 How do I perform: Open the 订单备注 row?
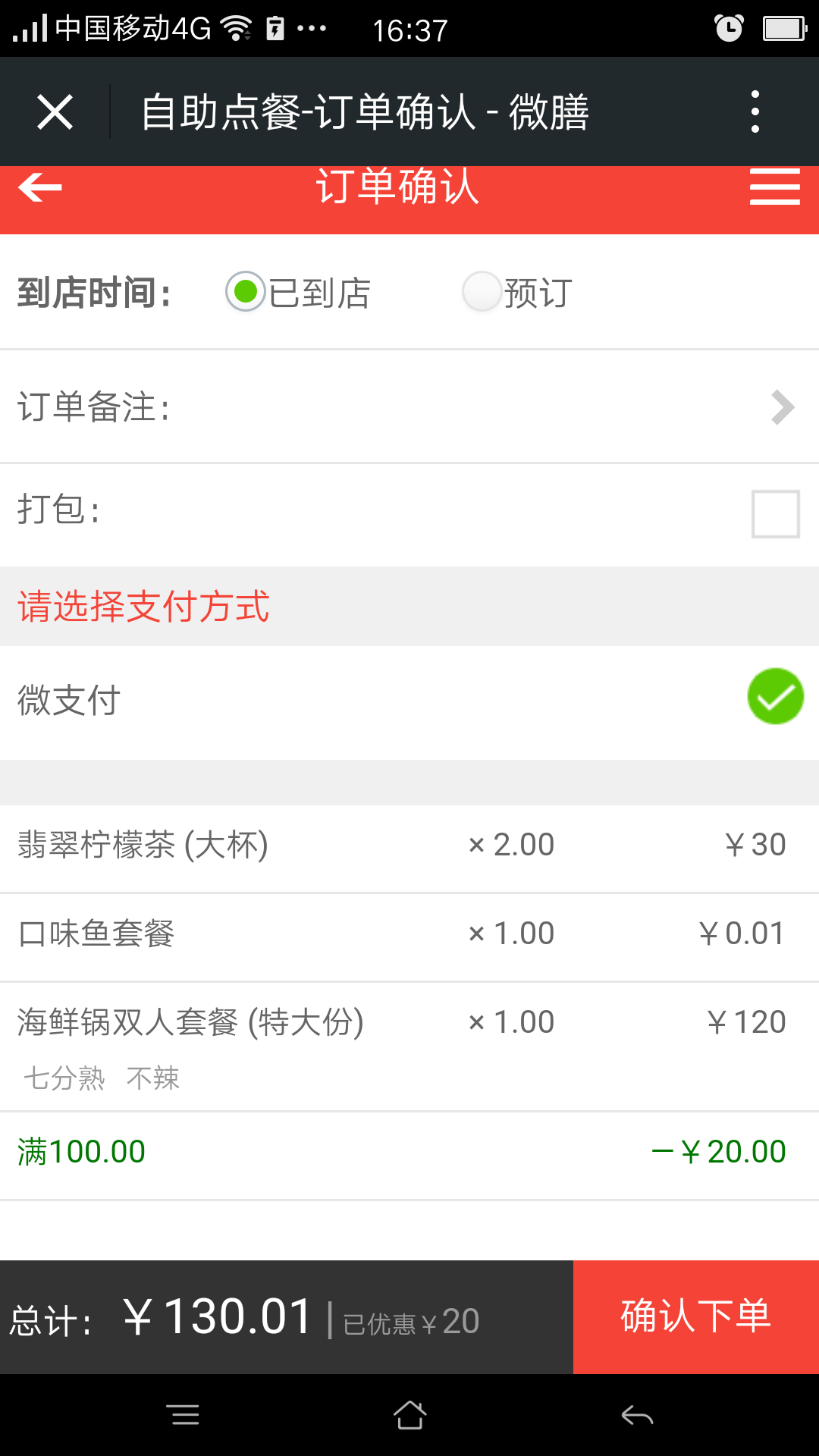(x=409, y=406)
